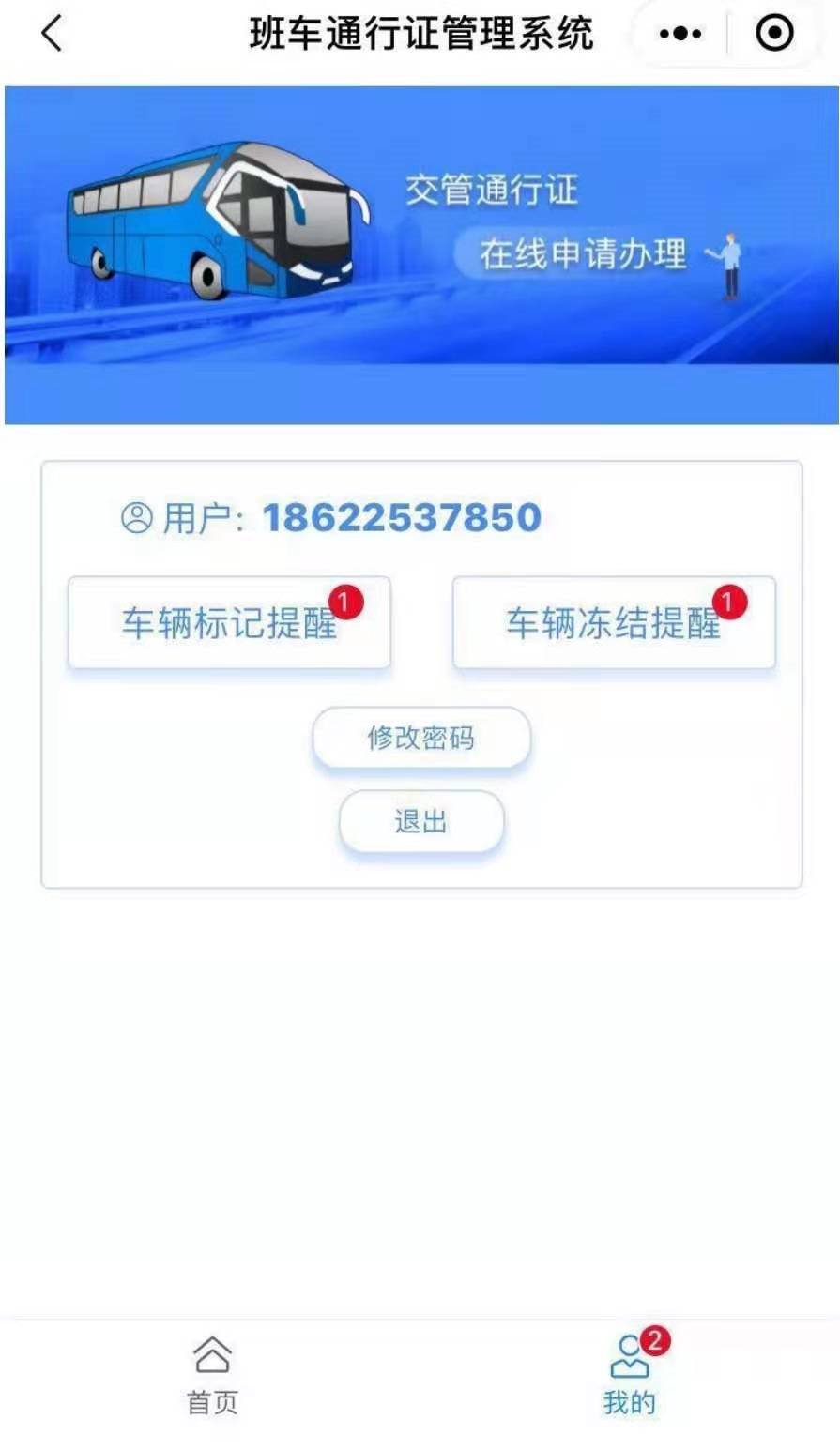This screenshot has width=840, height=1450.
Task: Open 车辆标记提醒 notifications
Action: pyautogui.click(x=229, y=623)
